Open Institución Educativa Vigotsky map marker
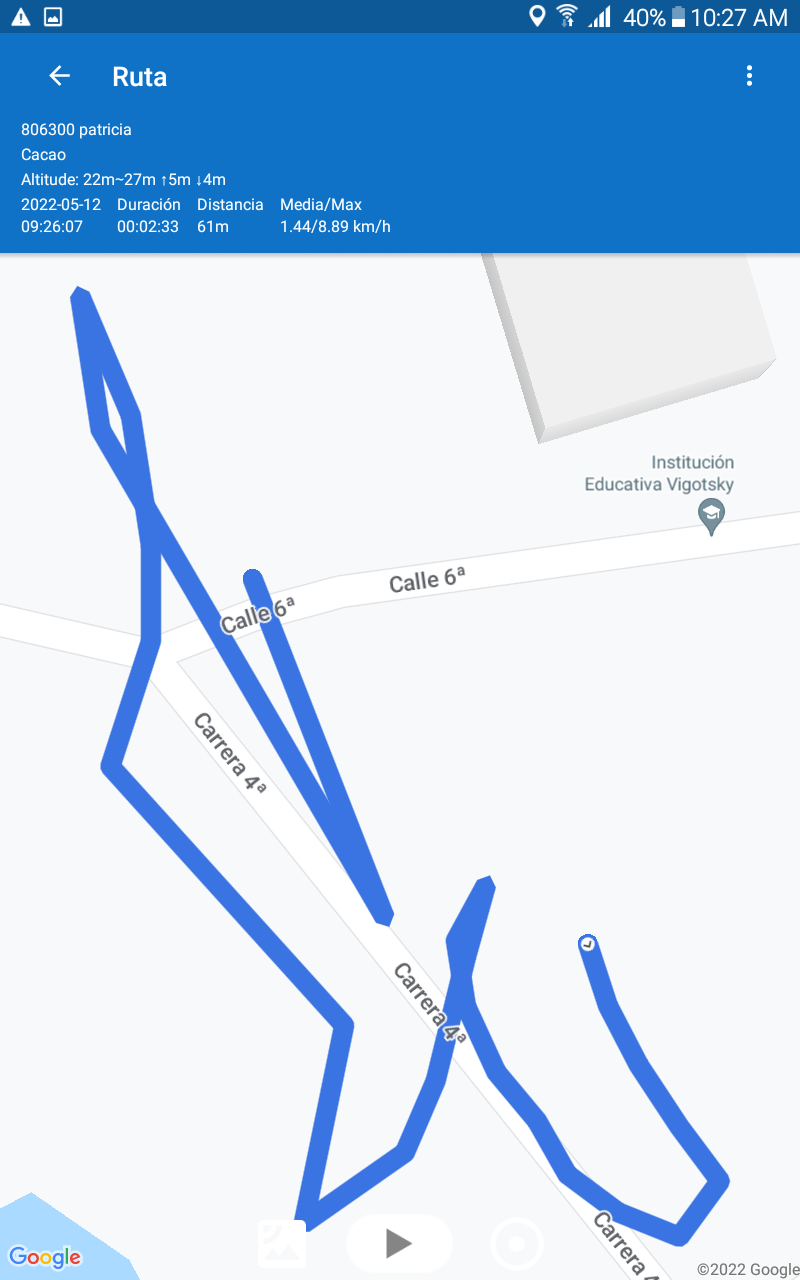Image resolution: width=800 pixels, height=1280 pixels. (711, 515)
